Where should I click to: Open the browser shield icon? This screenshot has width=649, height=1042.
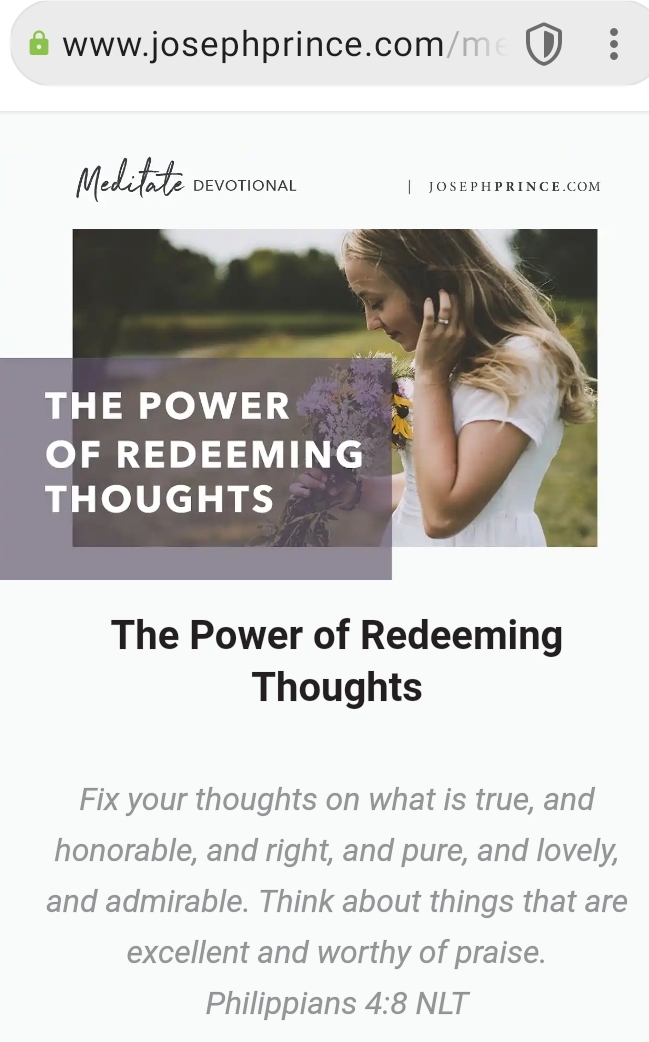click(544, 45)
